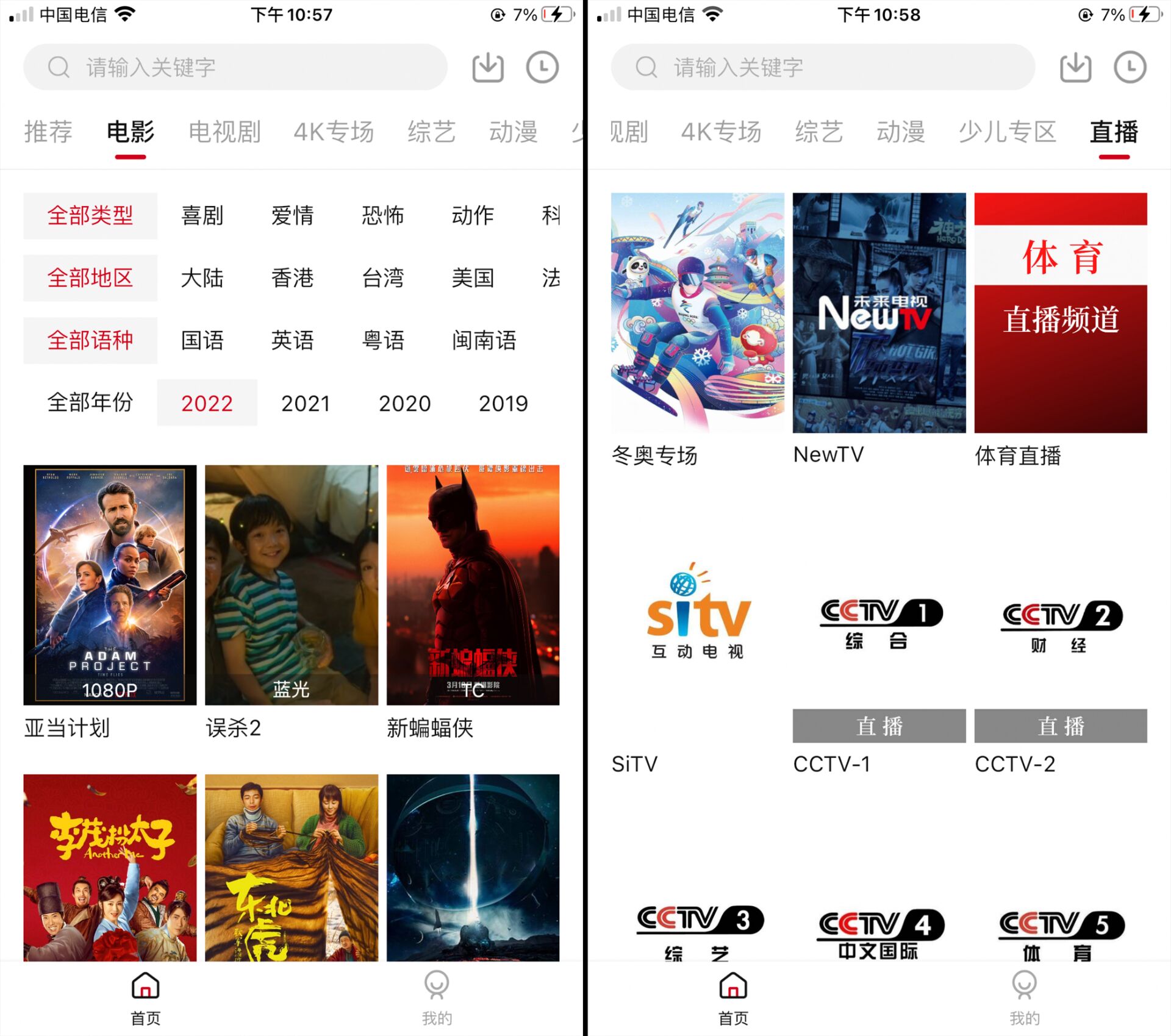The width and height of the screenshot is (1171, 1036).
Task: Open 体育直播 channel tile
Action: click(1060, 313)
